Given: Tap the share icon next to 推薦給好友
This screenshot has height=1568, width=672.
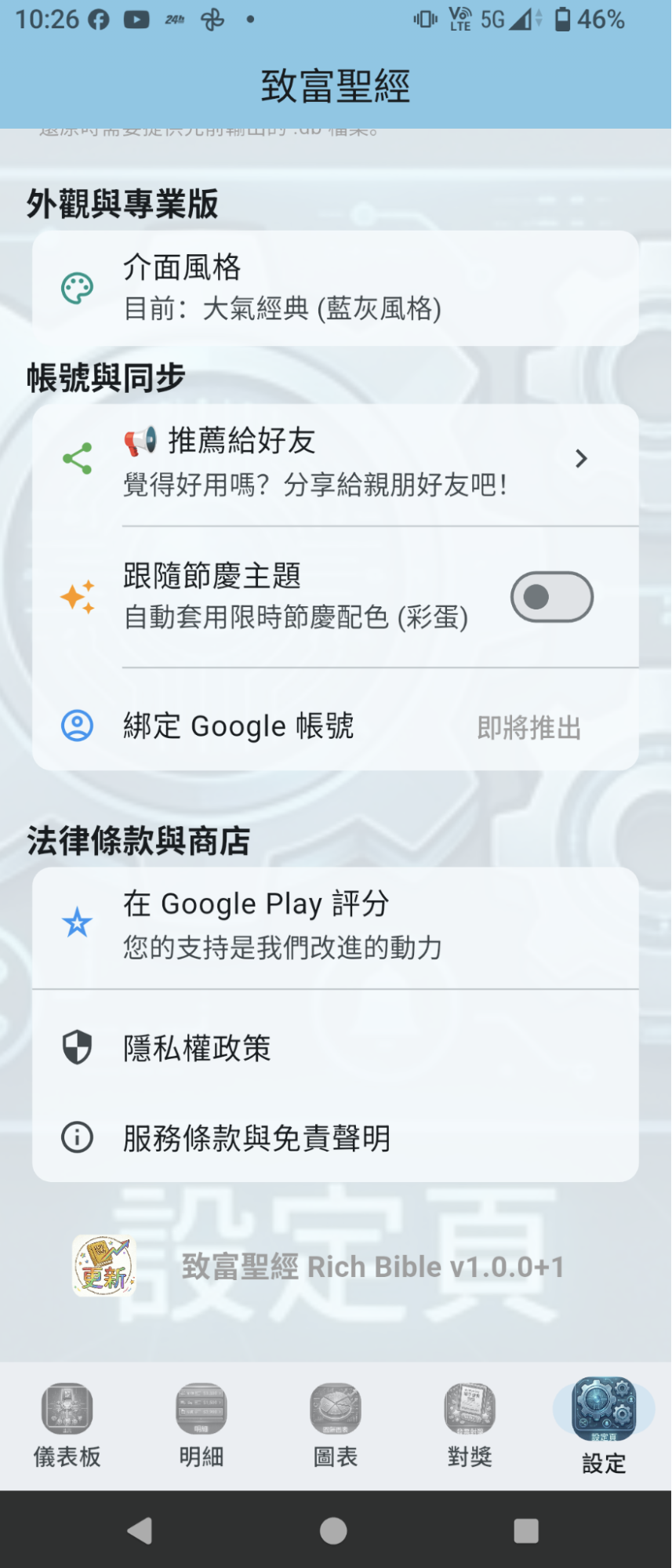Looking at the screenshot, I should pos(76,459).
